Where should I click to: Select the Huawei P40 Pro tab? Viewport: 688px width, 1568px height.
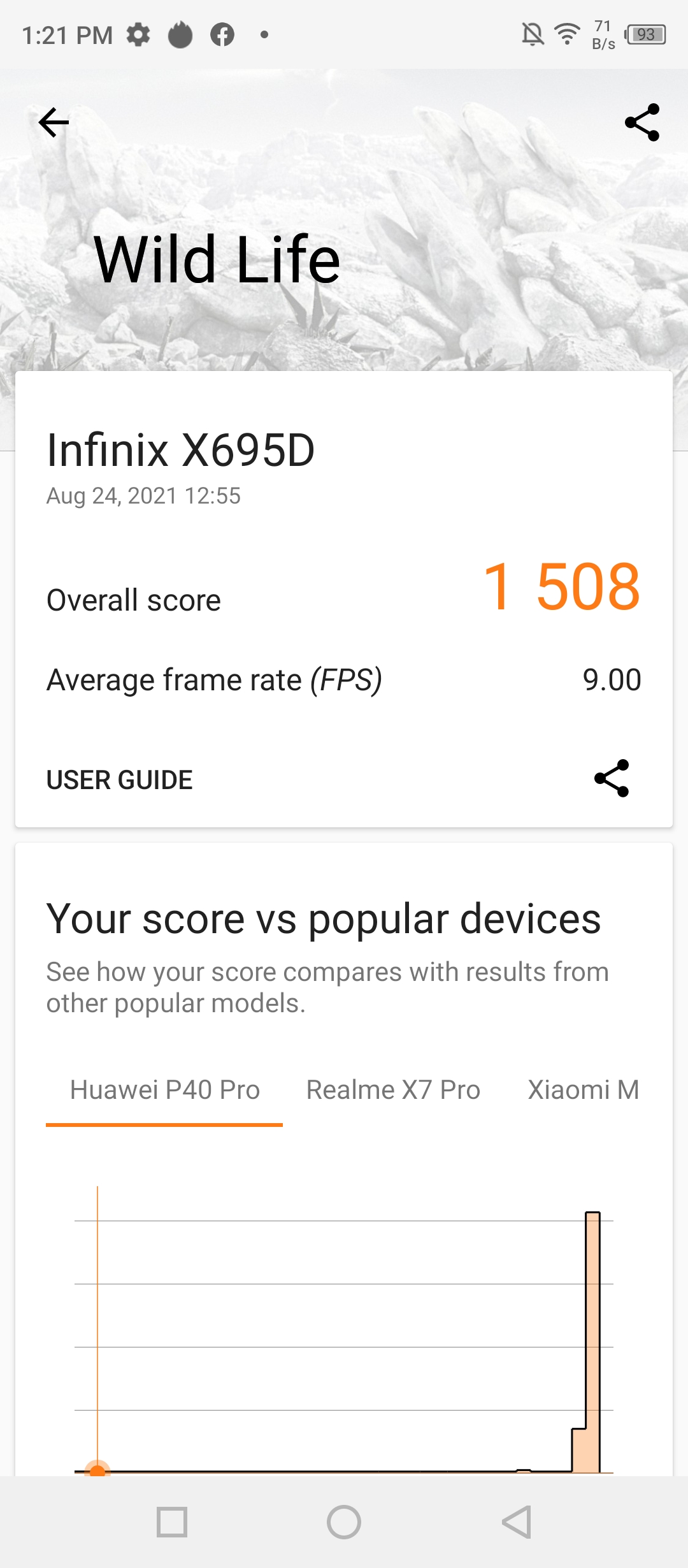click(x=165, y=1090)
